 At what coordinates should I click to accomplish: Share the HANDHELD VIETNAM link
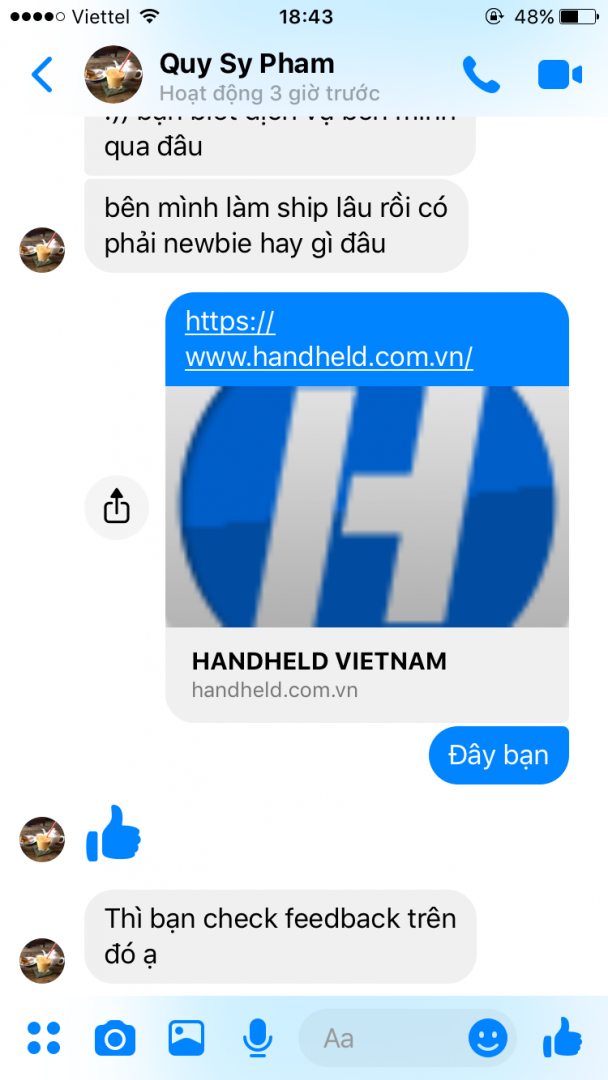(117, 508)
